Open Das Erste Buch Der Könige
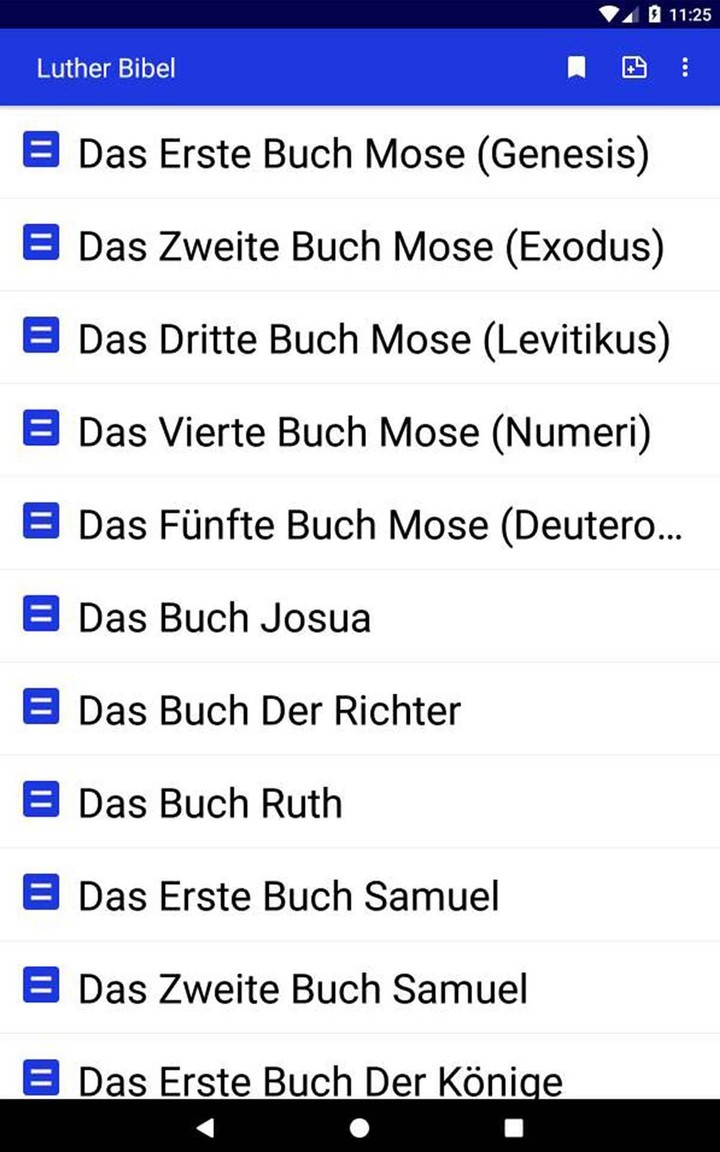The image size is (720, 1152). pyautogui.click(x=320, y=1079)
